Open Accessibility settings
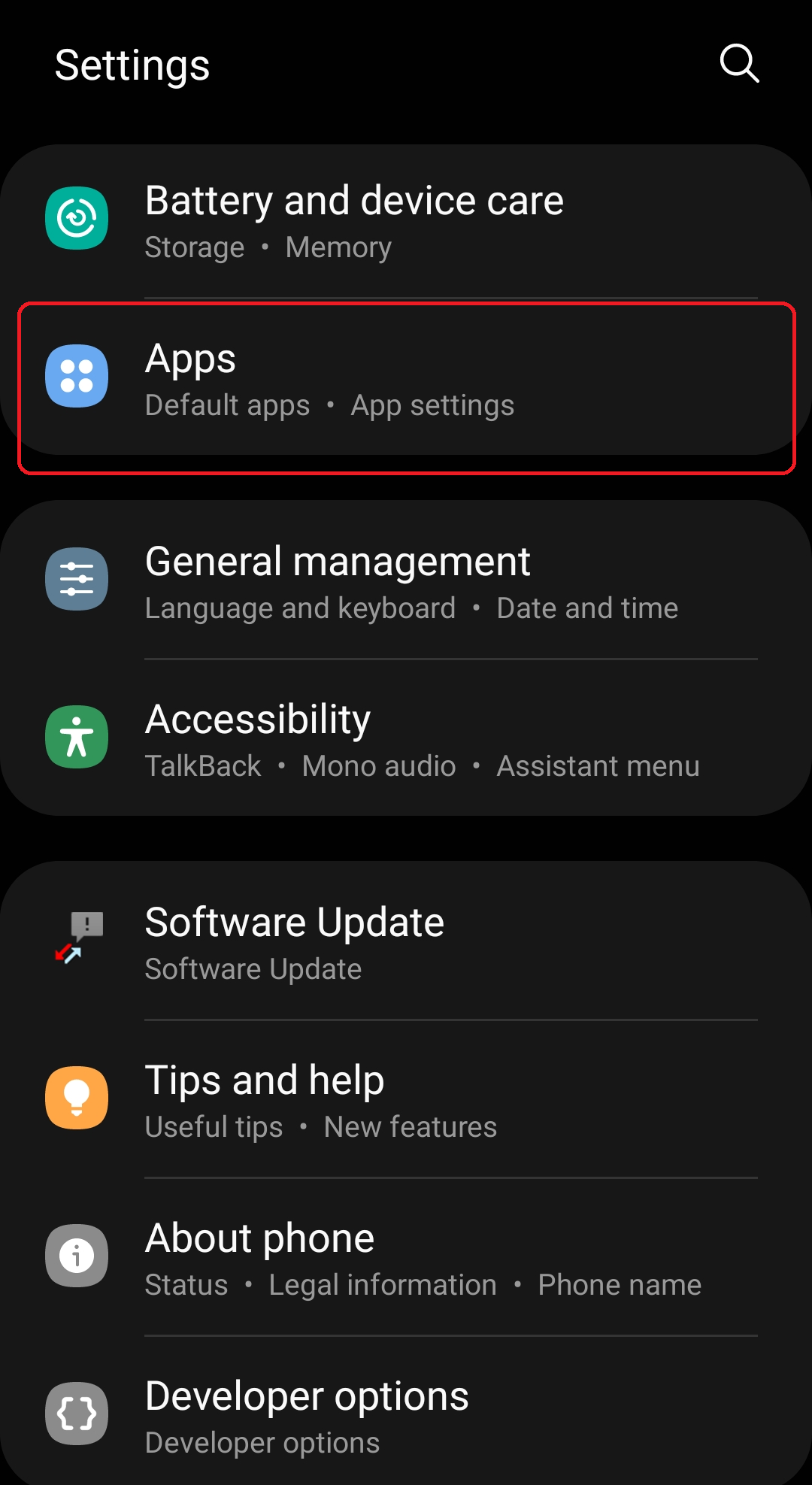 pos(406,738)
